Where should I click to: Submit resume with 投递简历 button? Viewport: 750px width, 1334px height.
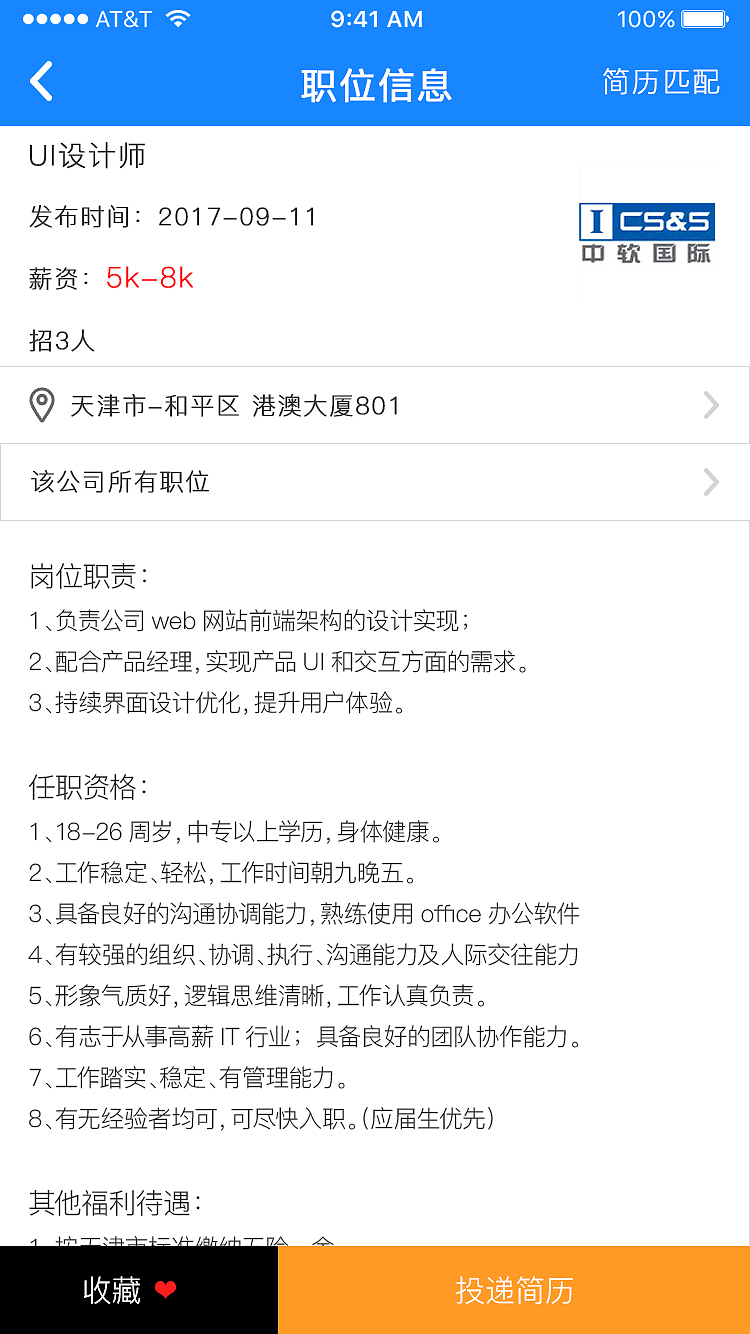(514, 1290)
